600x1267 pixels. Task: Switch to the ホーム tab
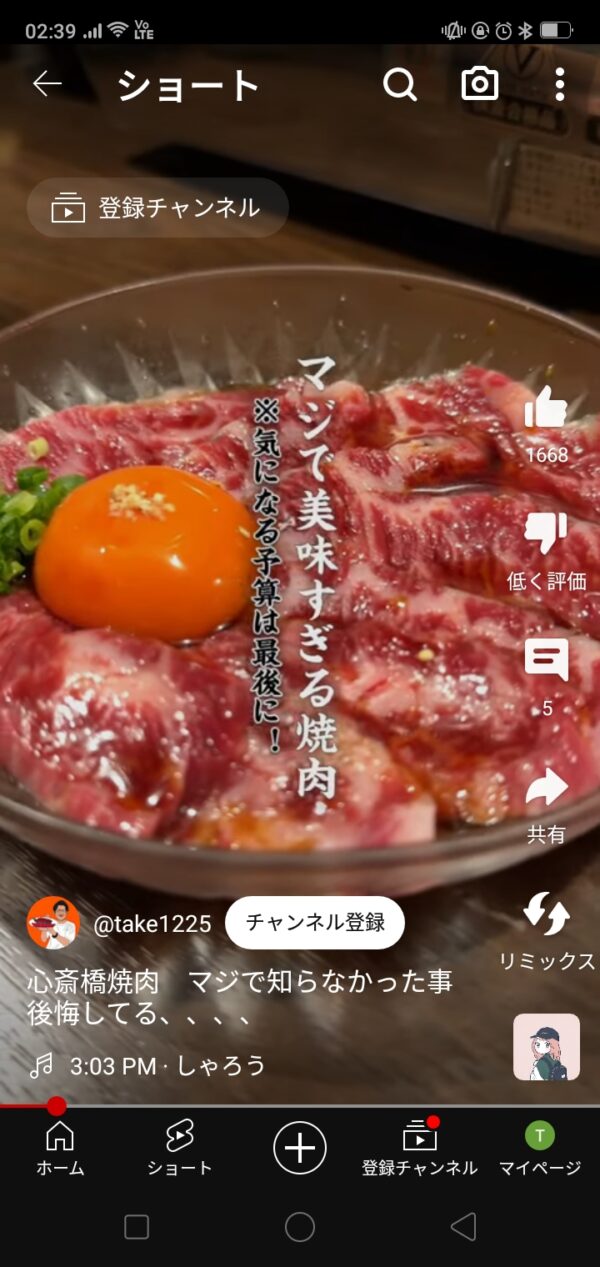[60, 1148]
